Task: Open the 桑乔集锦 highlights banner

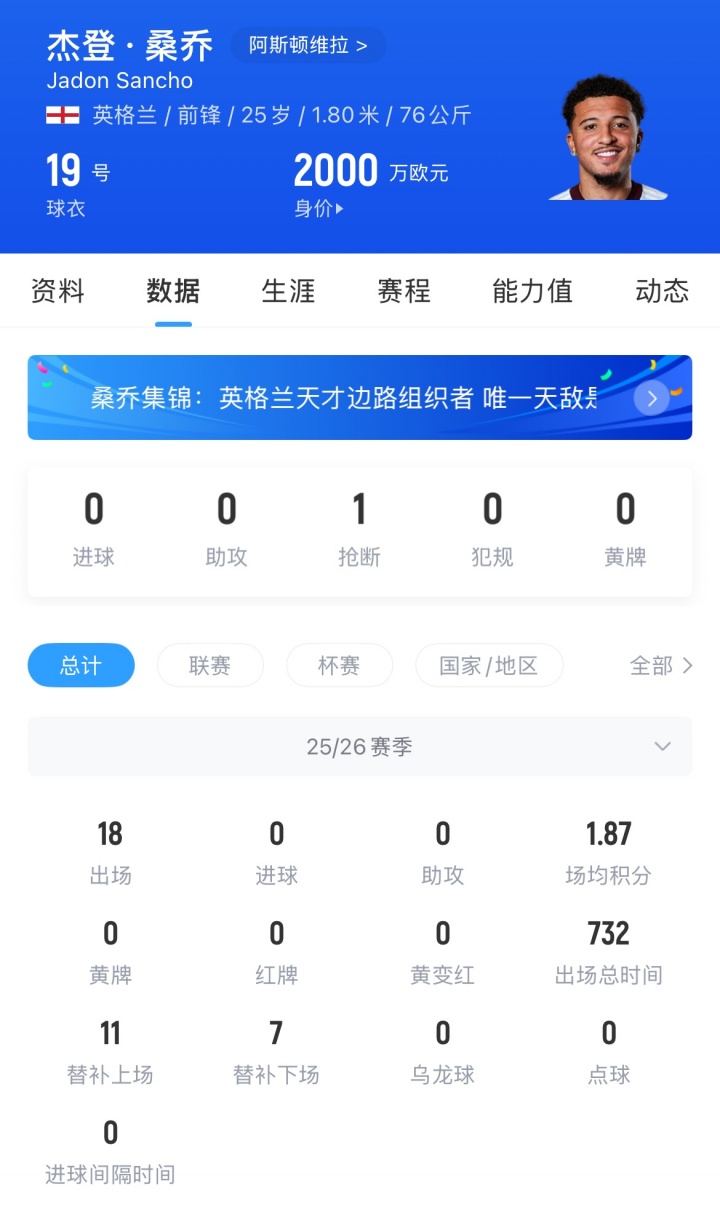Action: pyautogui.click(x=360, y=398)
